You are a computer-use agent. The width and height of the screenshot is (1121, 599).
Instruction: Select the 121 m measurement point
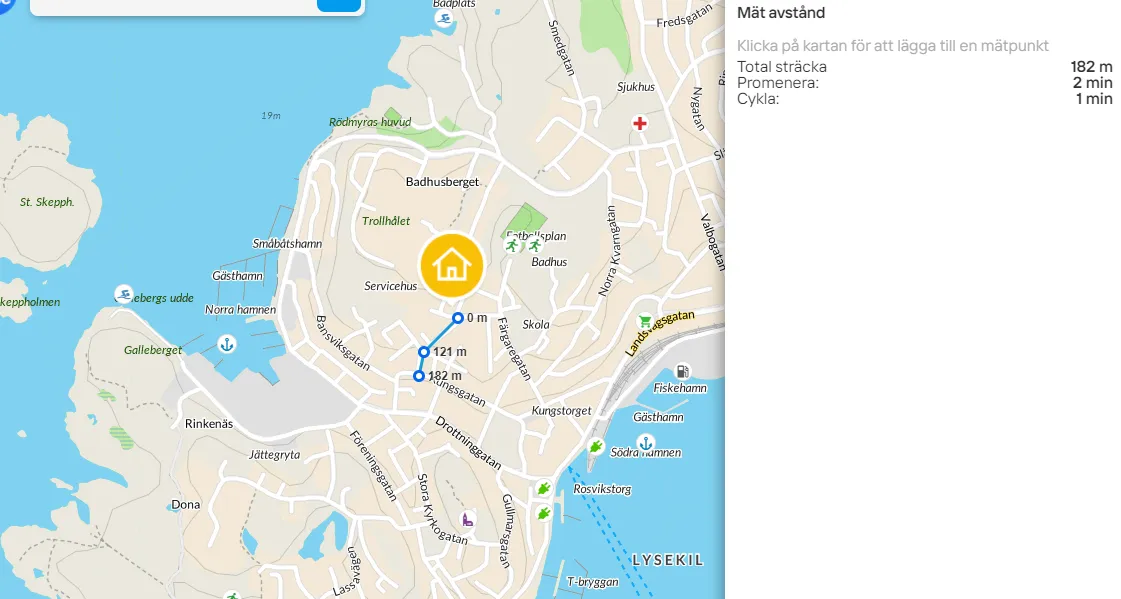click(x=424, y=352)
